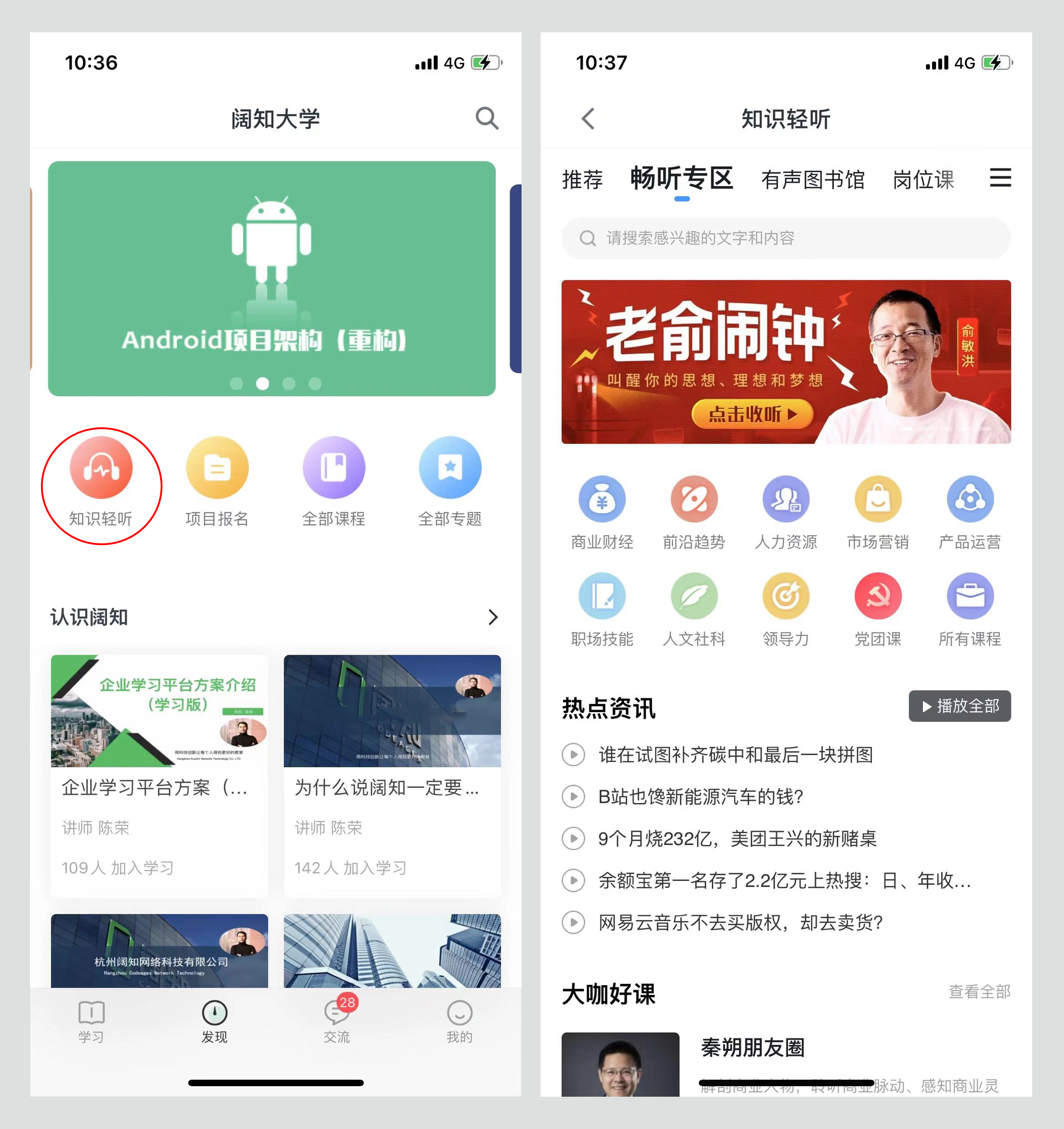Play 谁在试图补齐碳中和最后一块拼图

[735, 755]
